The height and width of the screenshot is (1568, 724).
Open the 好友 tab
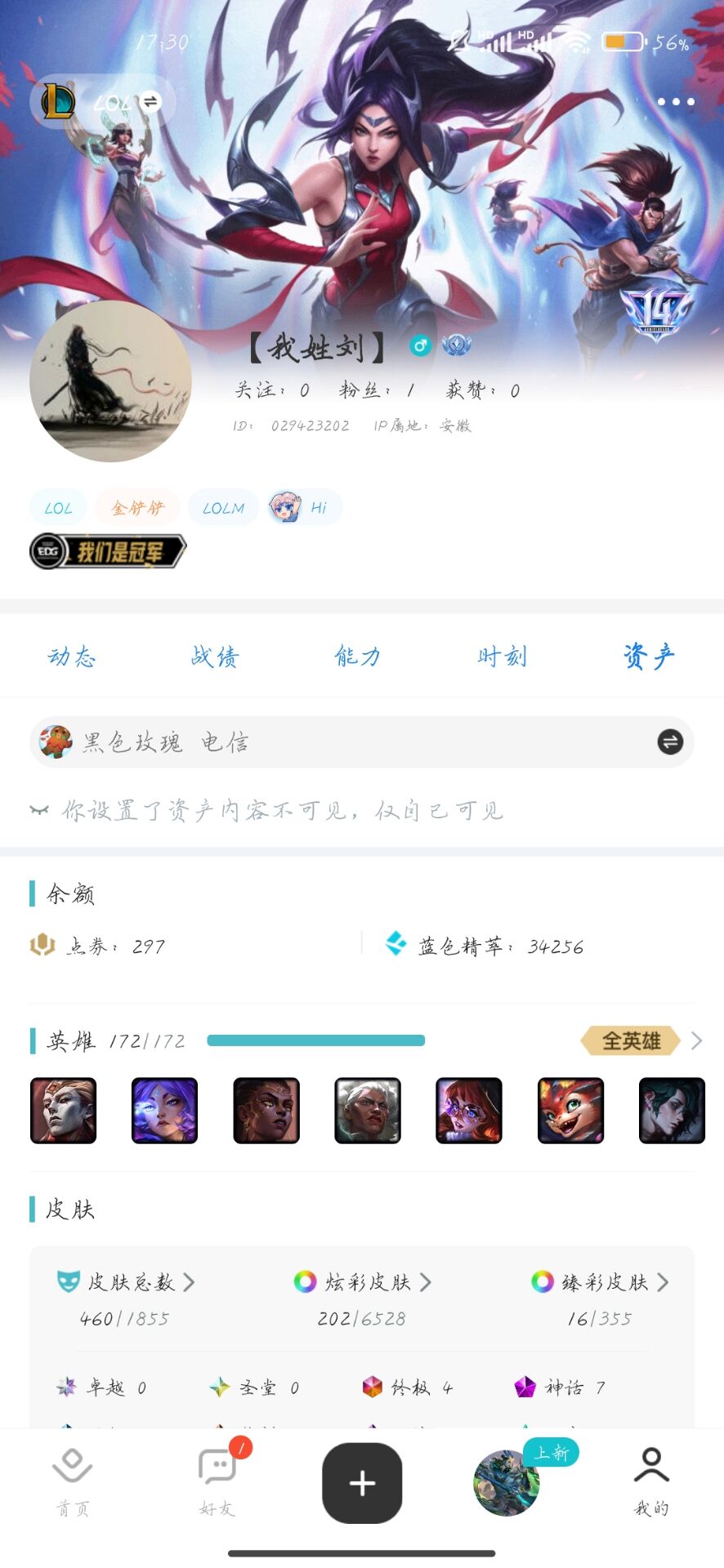(217, 1481)
